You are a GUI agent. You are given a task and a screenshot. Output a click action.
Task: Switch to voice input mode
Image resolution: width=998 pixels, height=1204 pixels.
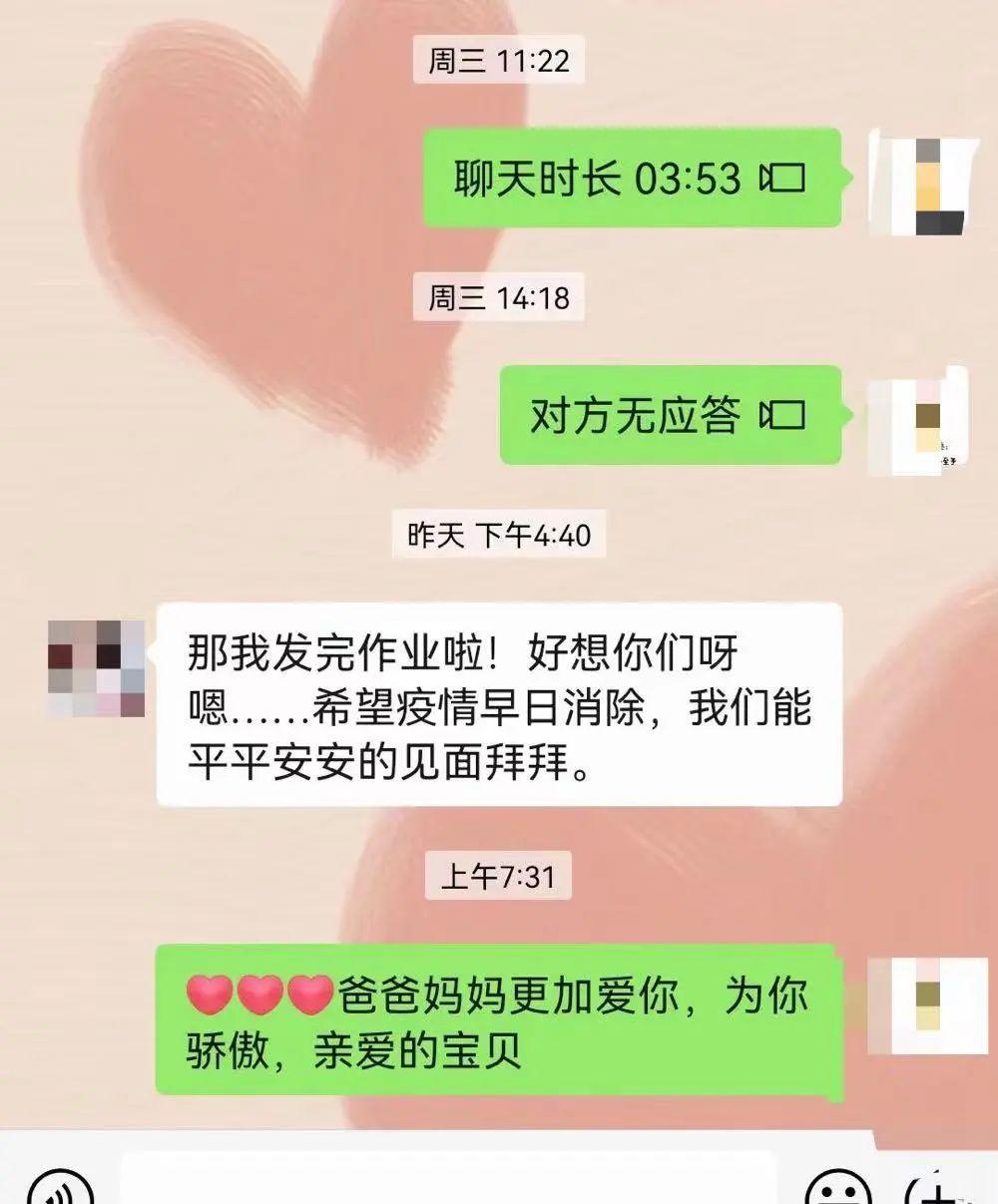[x=60, y=1189]
